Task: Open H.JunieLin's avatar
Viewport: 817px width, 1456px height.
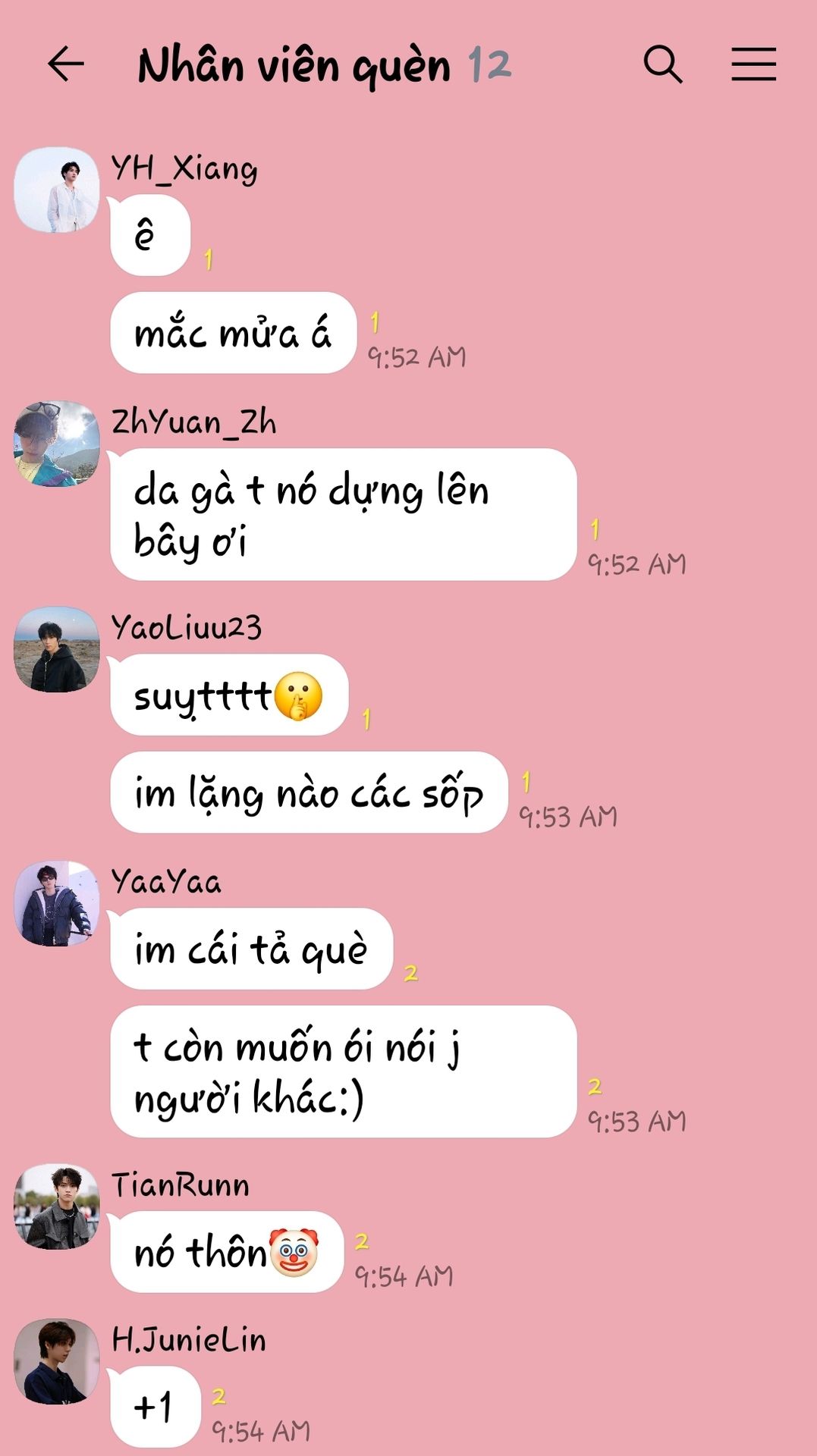Action: [x=57, y=1361]
